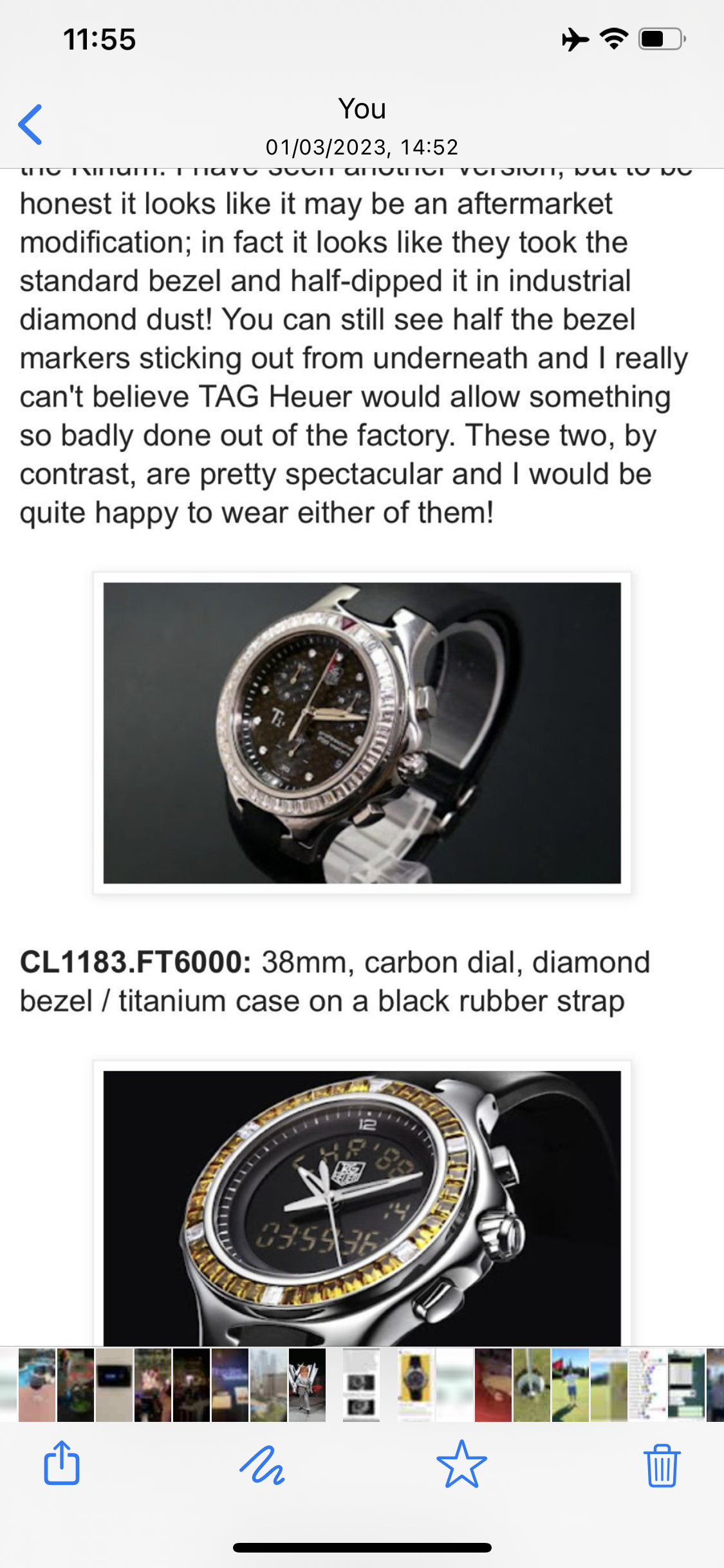Image resolution: width=724 pixels, height=1568 pixels.
Task: Open the drawing markup tool
Action: 261,1464
